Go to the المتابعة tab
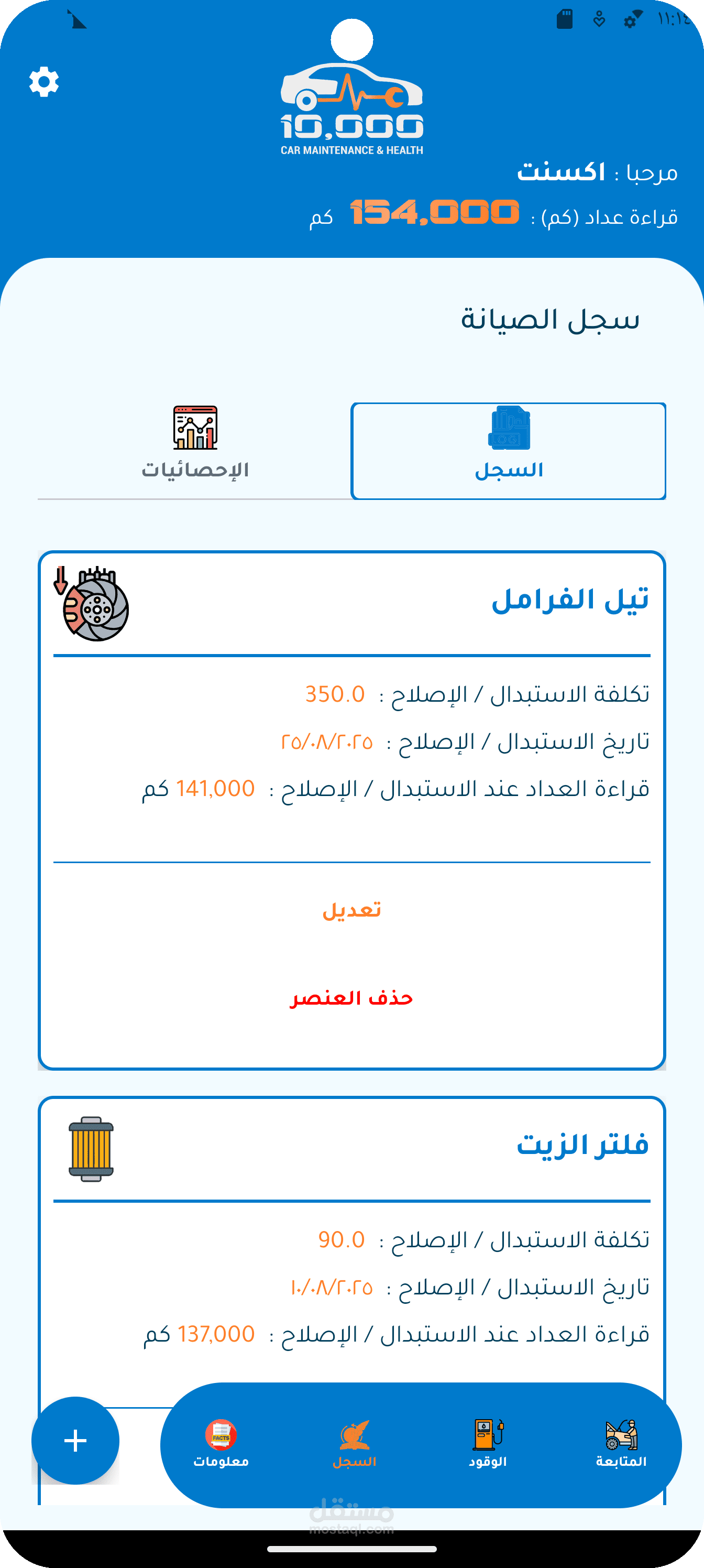 coord(621,1444)
